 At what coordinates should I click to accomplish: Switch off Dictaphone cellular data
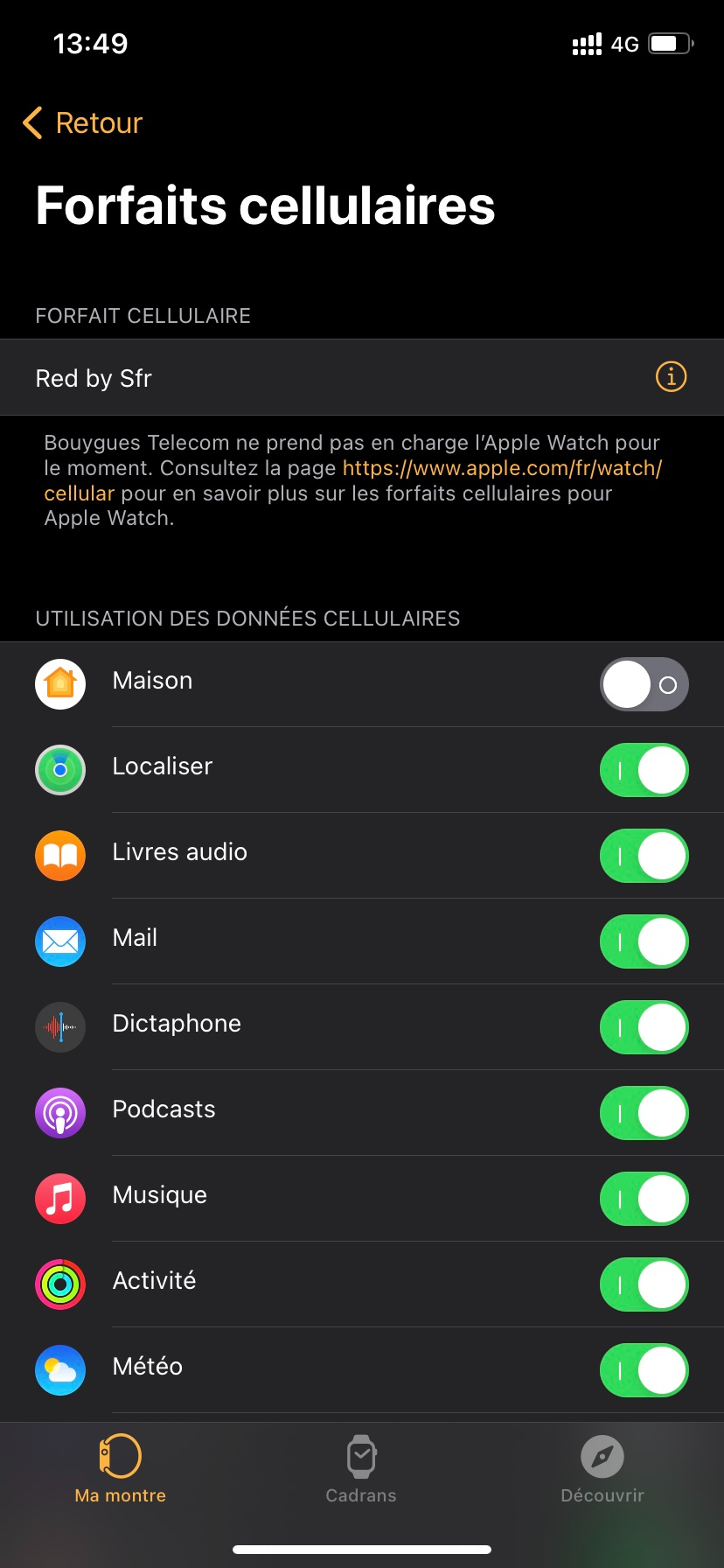pyautogui.click(x=644, y=1027)
